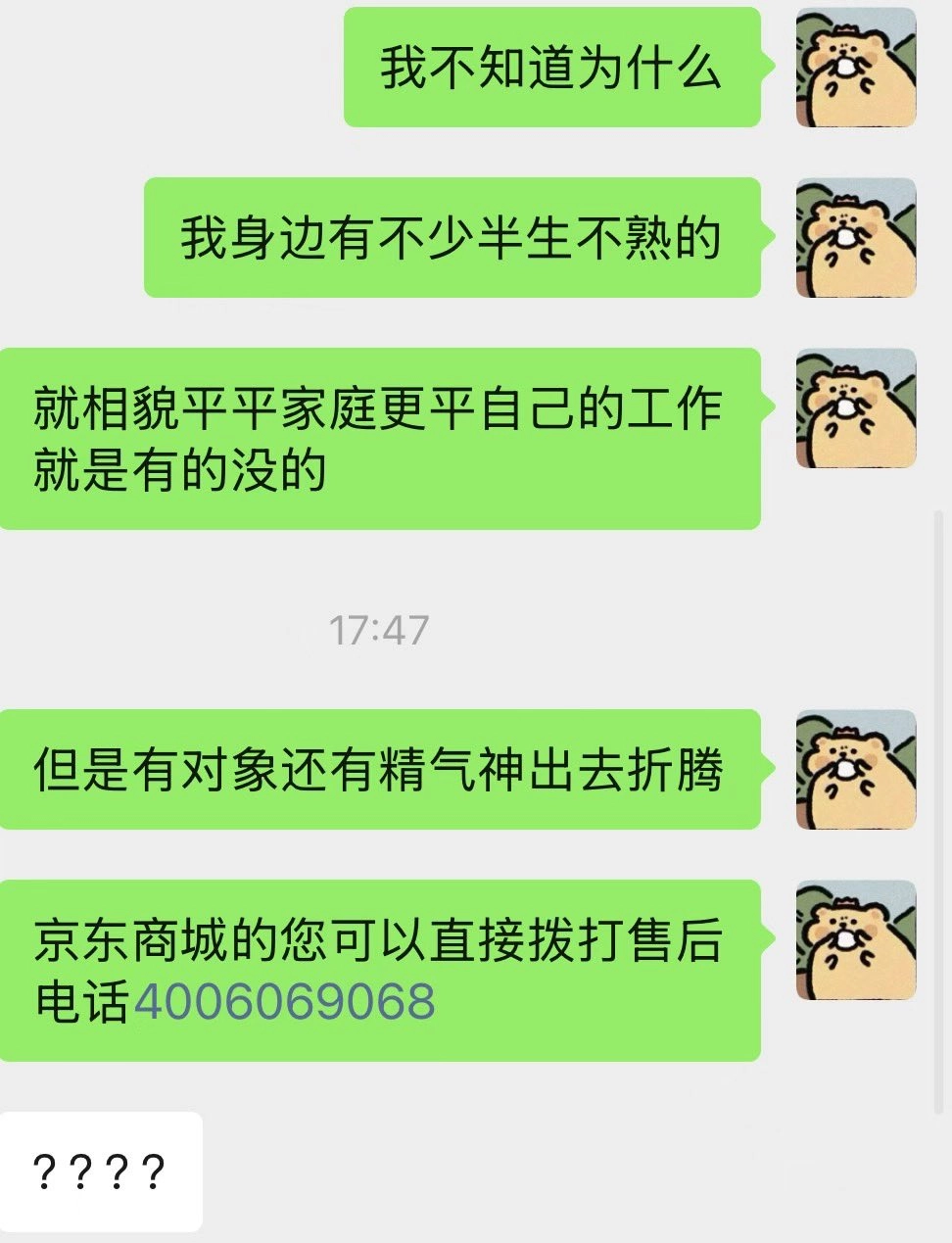Open sender's avatar beside "我不知道为什么"
Image resolution: width=952 pixels, height=1243 pixels.
coord(855,68)
